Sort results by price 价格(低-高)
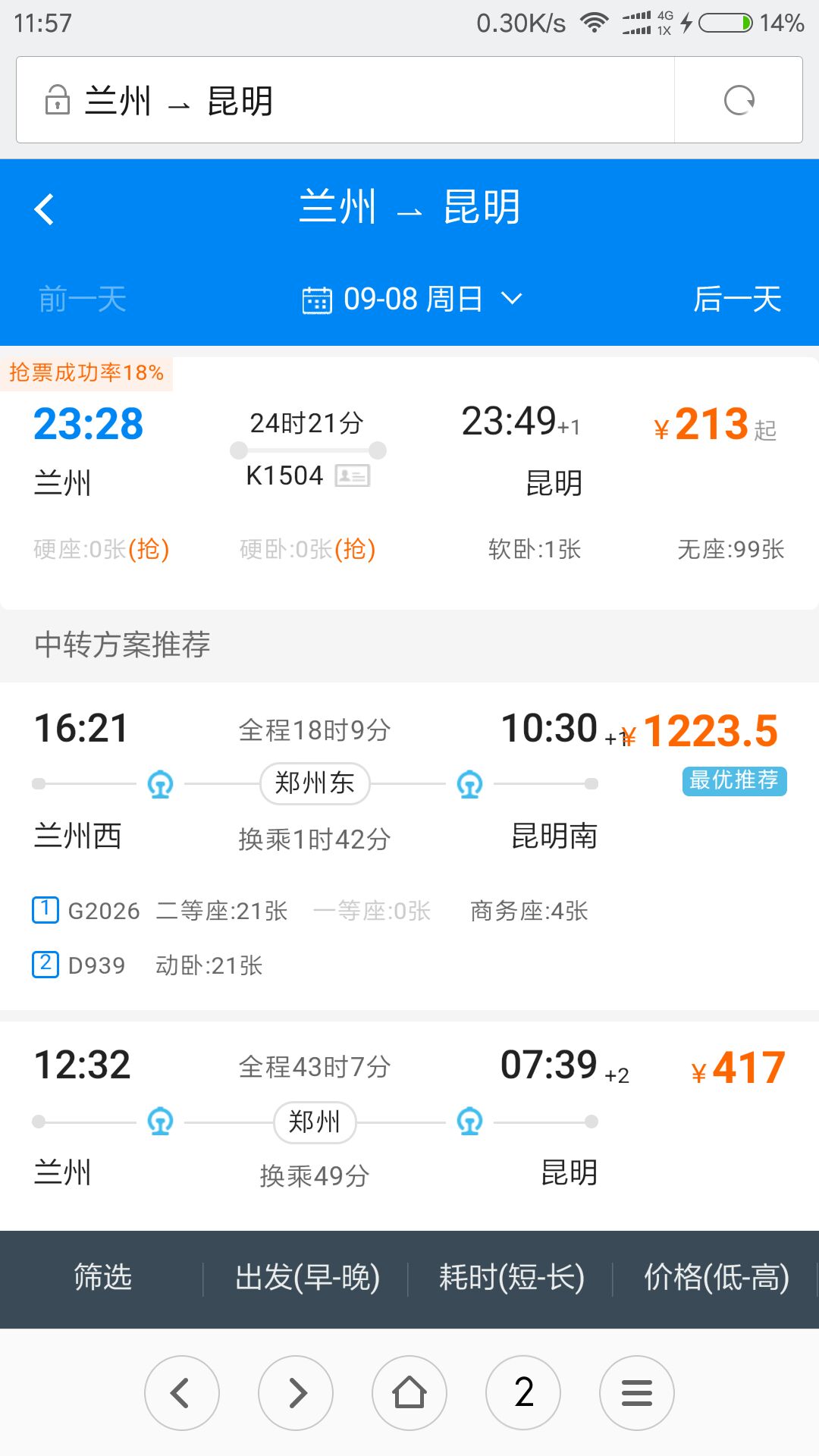 pos(716,1279)
